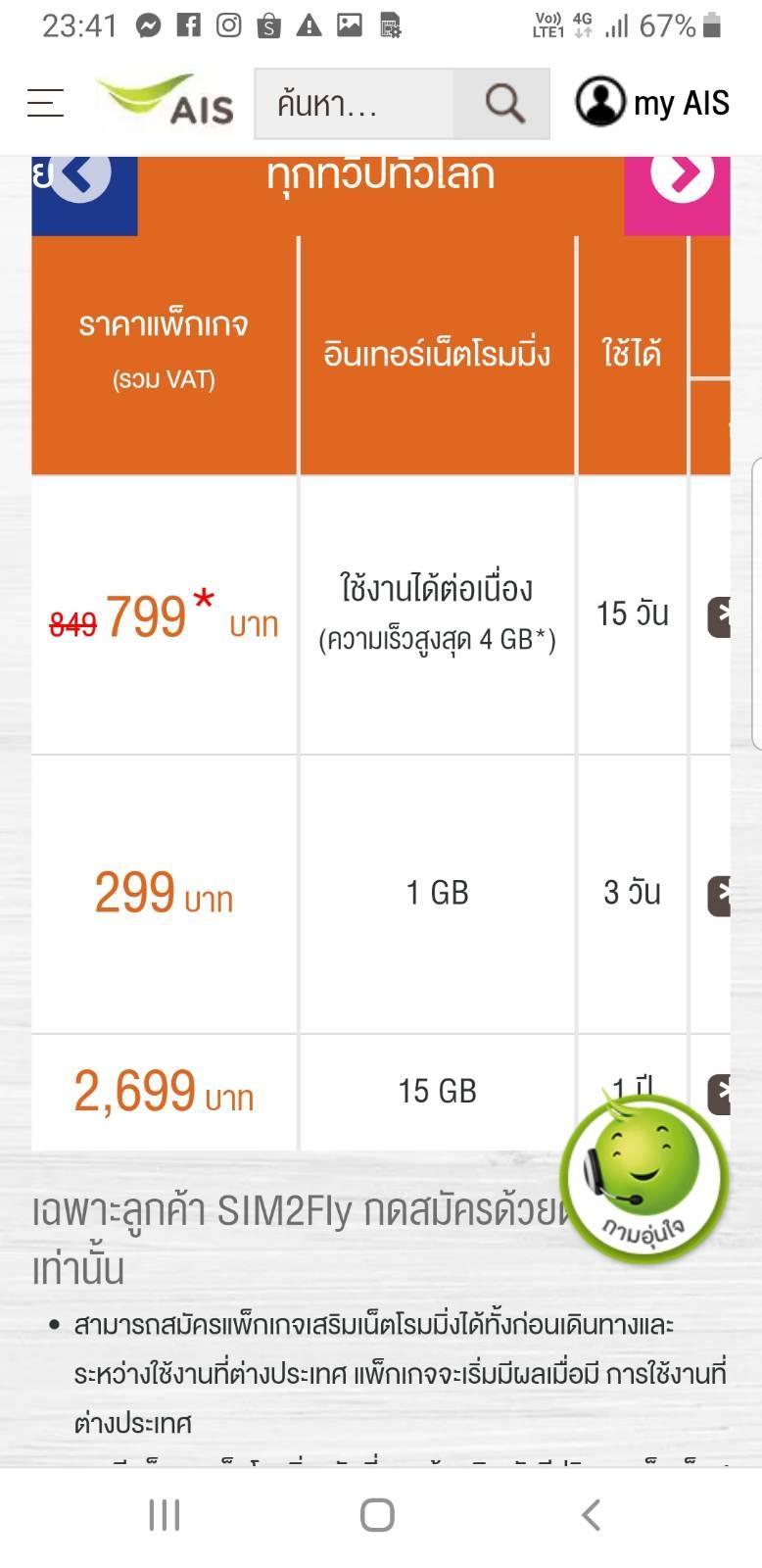Select arrow for the 2,699 baht package
The height and width of the screenshot is (1568, 762).
[x=720, y=1093]
